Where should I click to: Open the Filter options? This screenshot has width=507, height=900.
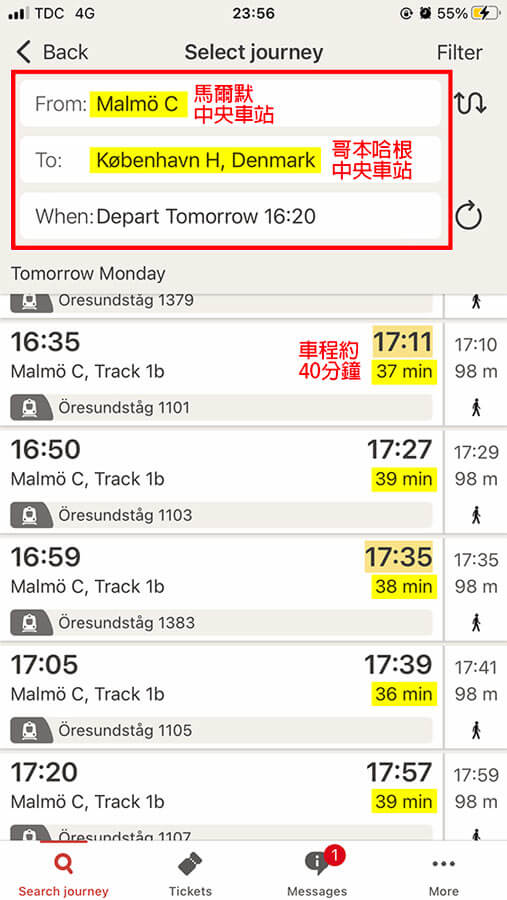click(459, 52)
